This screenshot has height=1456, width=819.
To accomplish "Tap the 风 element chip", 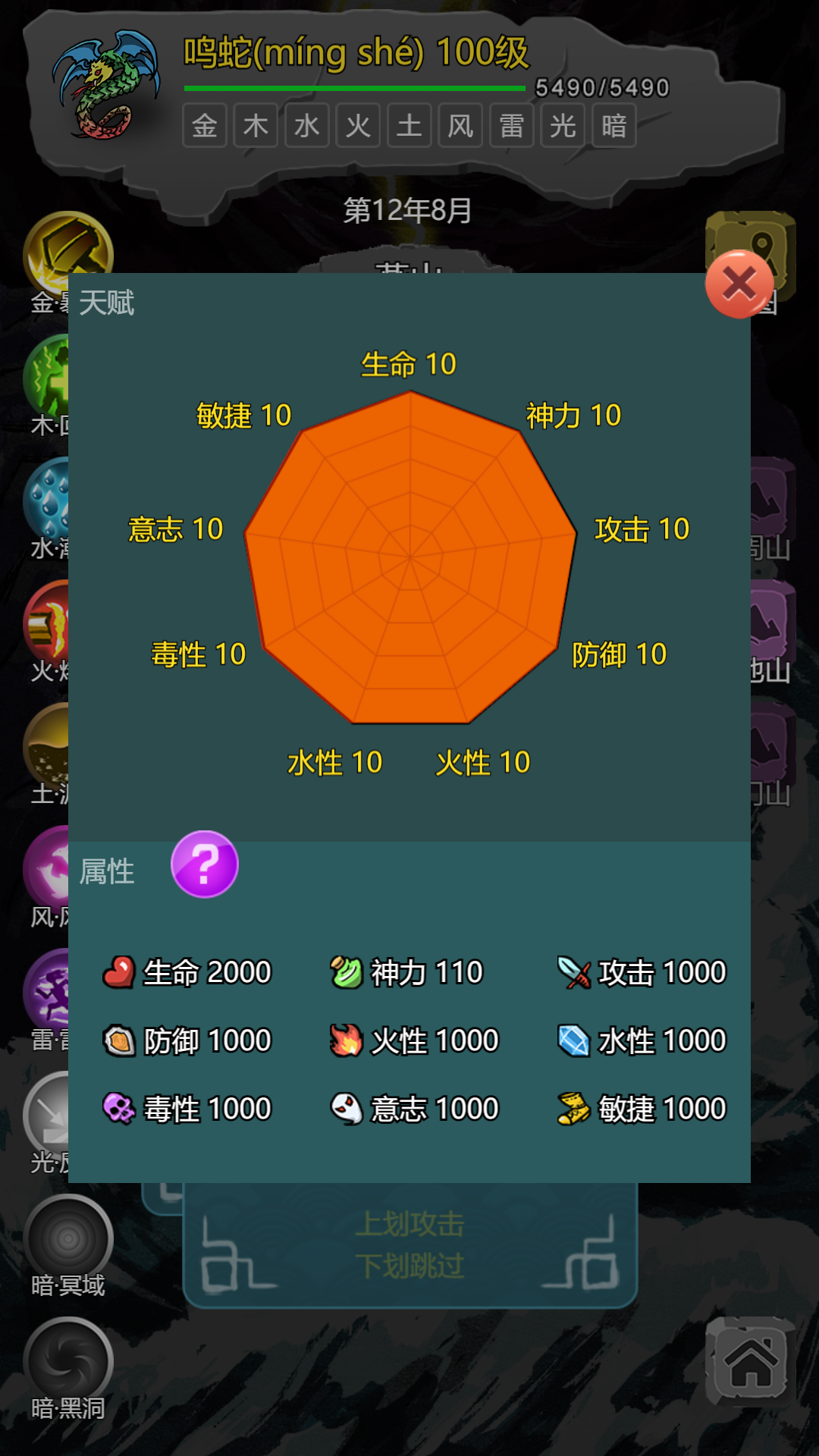I will point(460,126).
